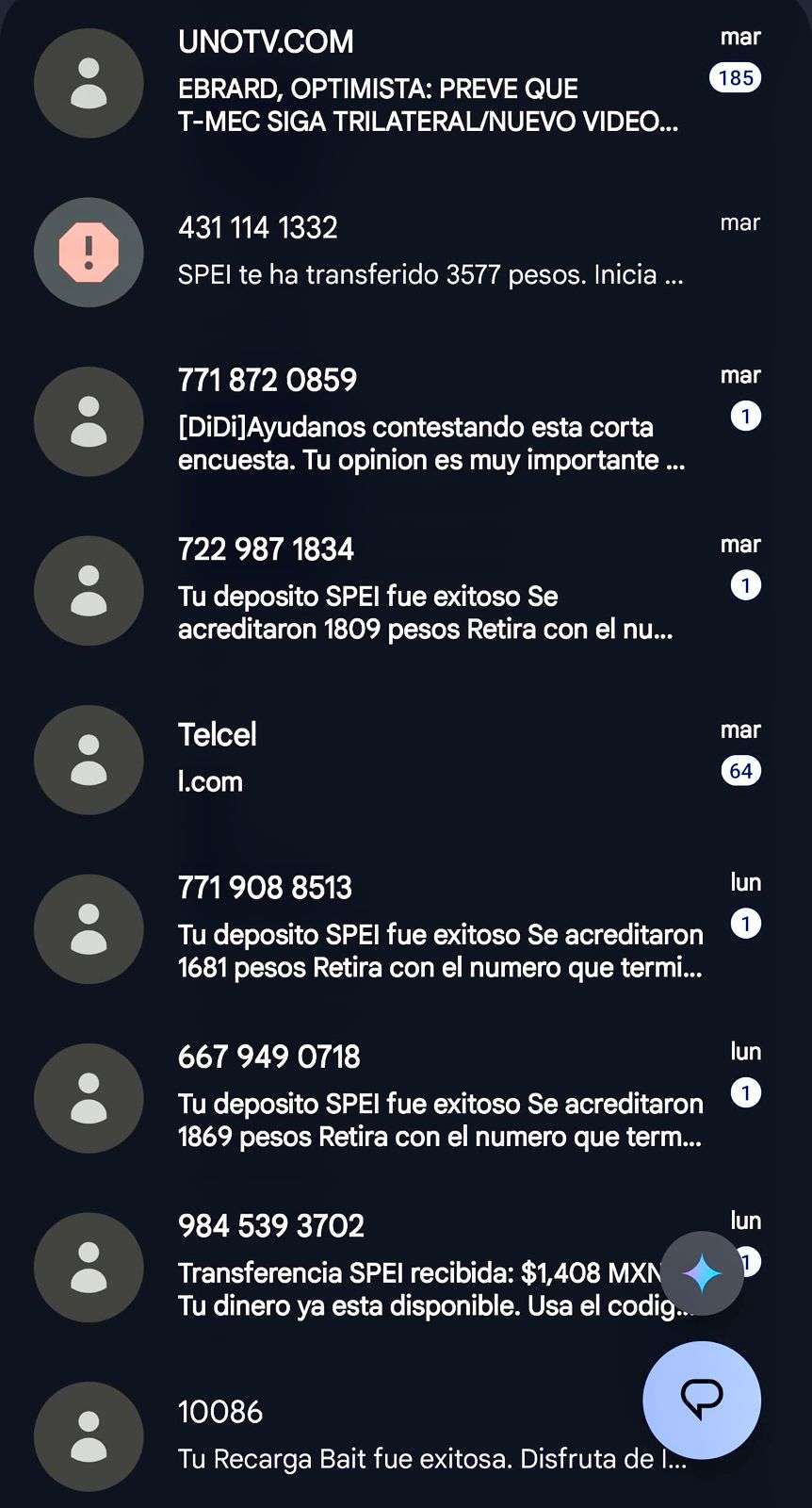
Task: Start a new chat with the compose button
Action: coord(702,1400)
